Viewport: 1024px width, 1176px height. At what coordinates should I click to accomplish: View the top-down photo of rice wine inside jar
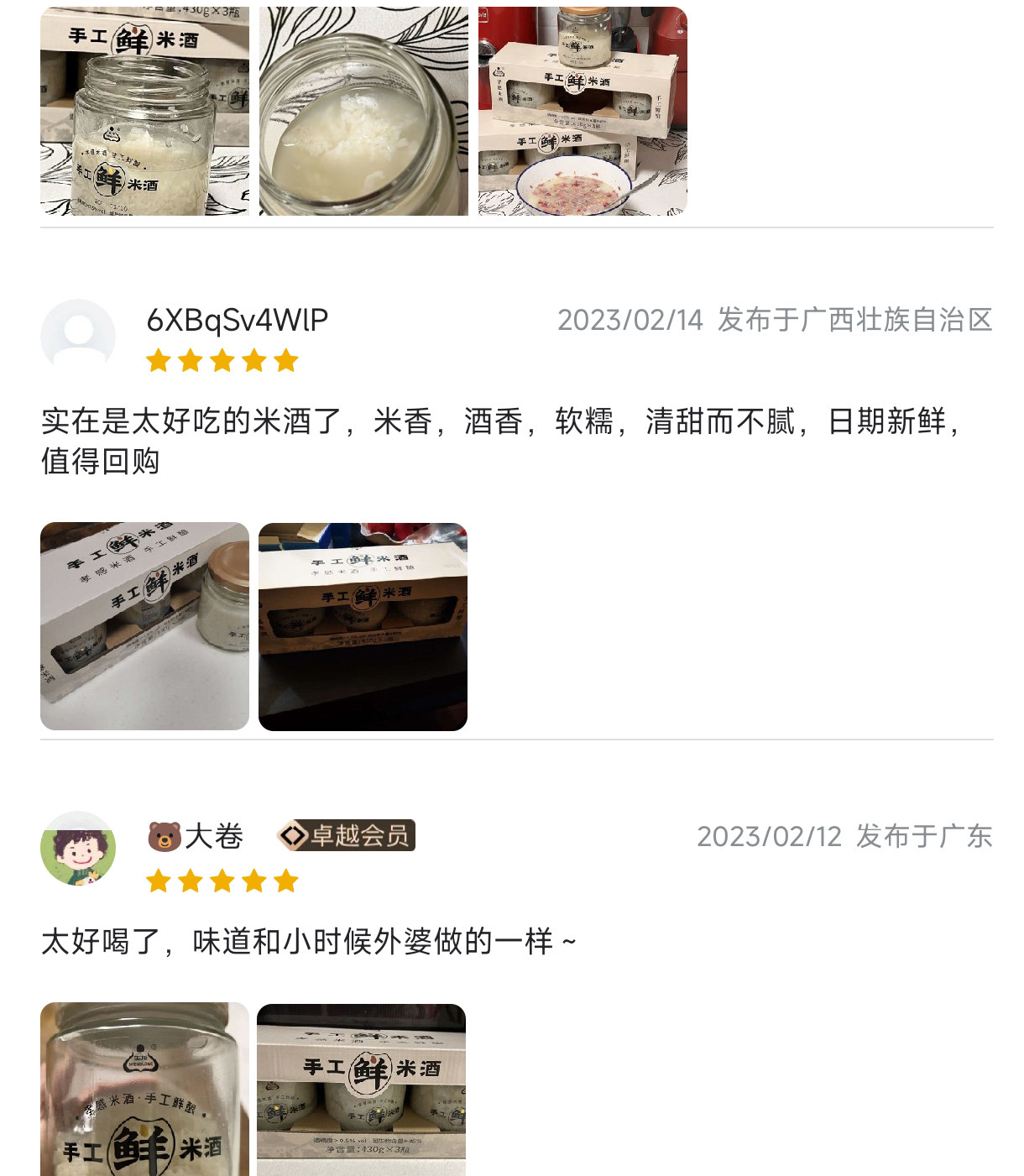point(363,111)
